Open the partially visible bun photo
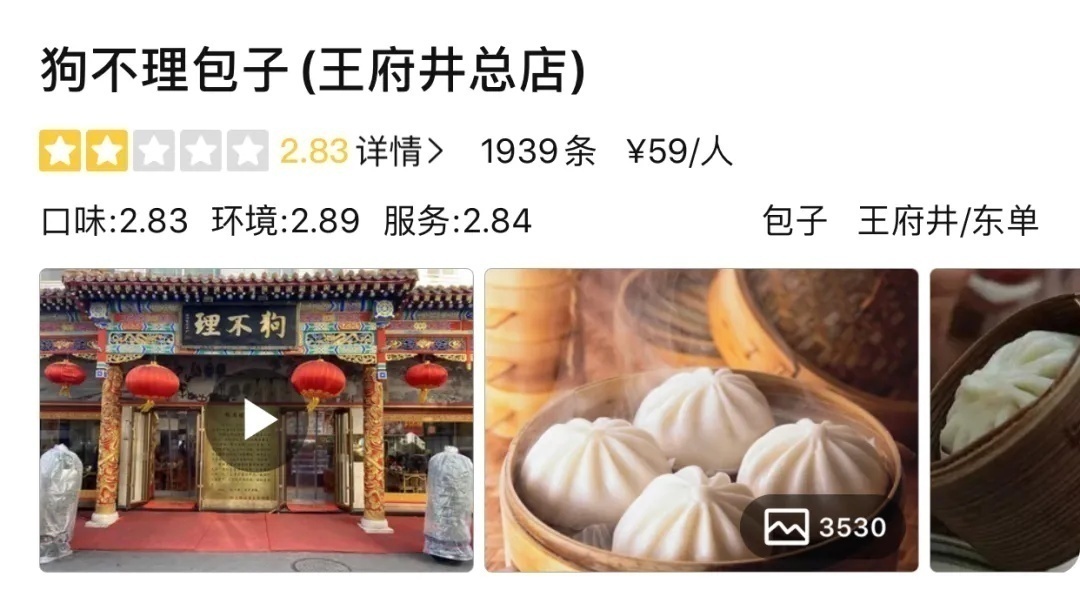The height and width of the screenshot is (597, 1080). (1006, 420)
